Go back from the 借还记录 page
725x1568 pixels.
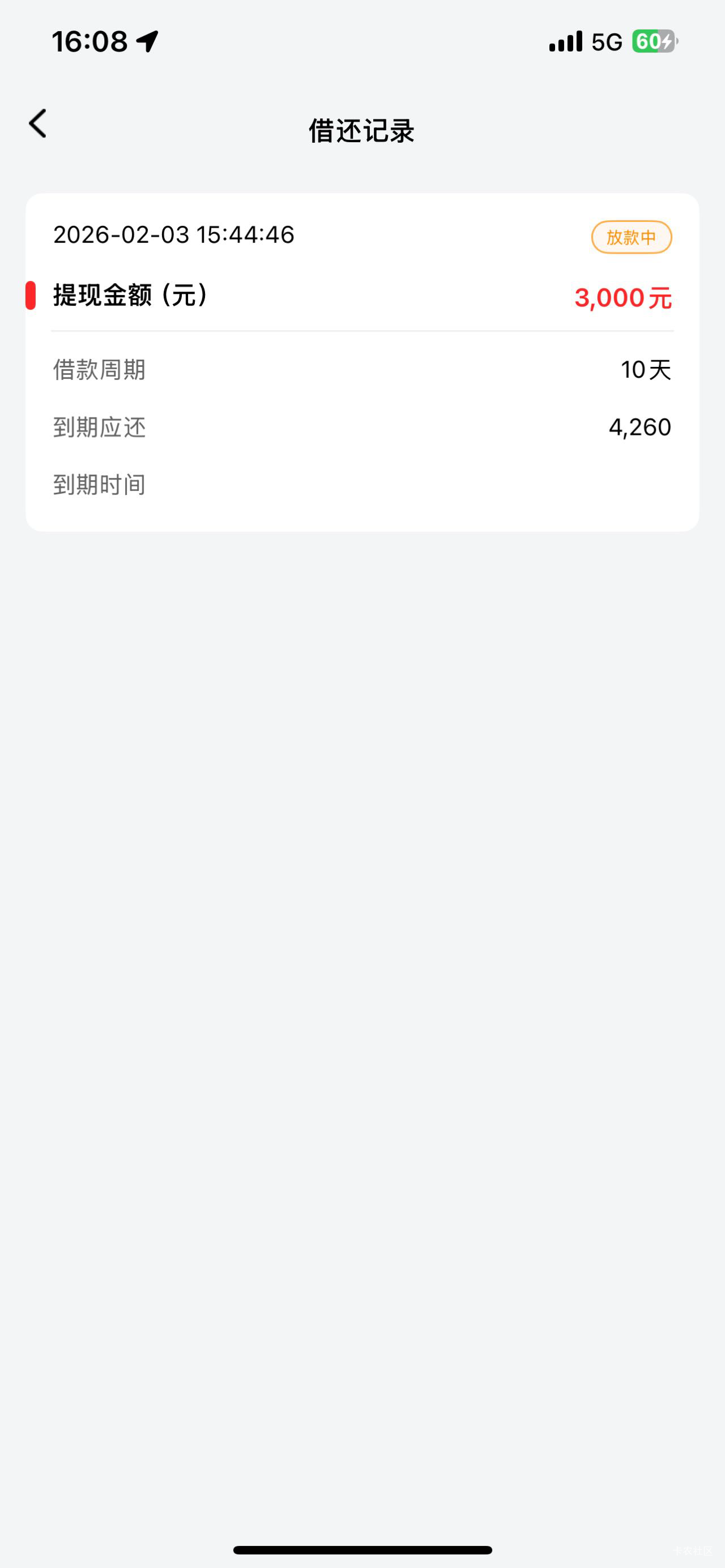pos(38,124)
